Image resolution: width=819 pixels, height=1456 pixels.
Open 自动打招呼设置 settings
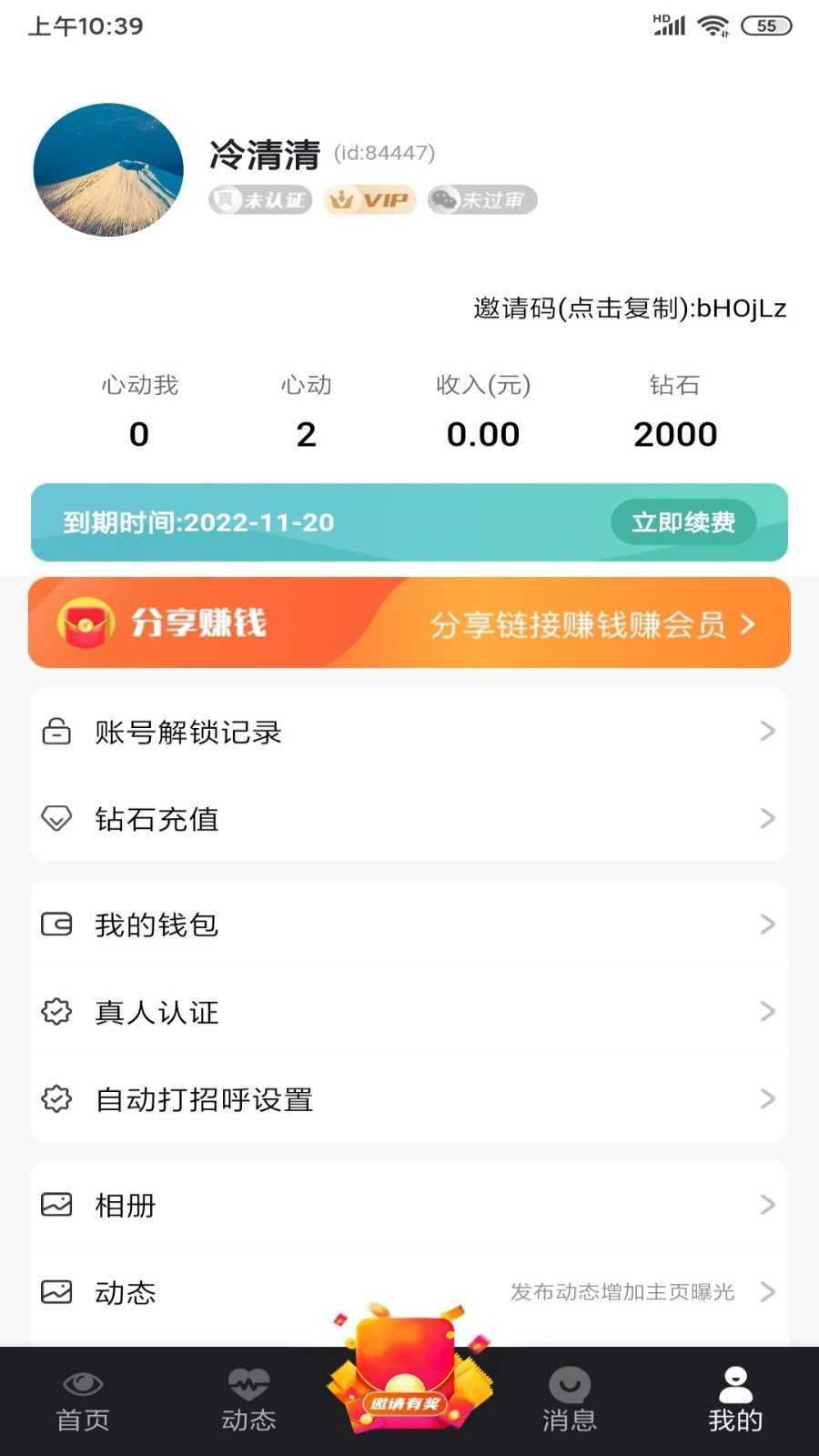pyautogui.click(x=409, y=1099)
